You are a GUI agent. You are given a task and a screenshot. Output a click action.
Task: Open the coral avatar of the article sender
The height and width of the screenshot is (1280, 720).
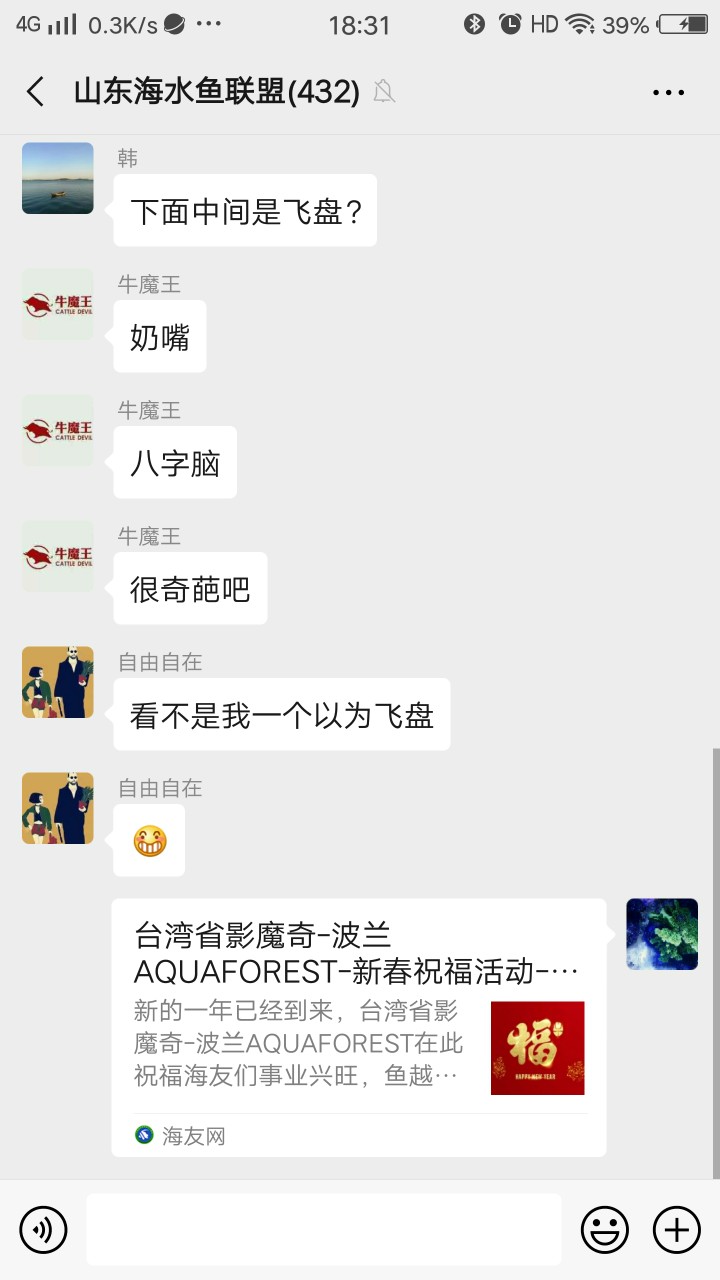pyautogui.click(x=662, y=934)
